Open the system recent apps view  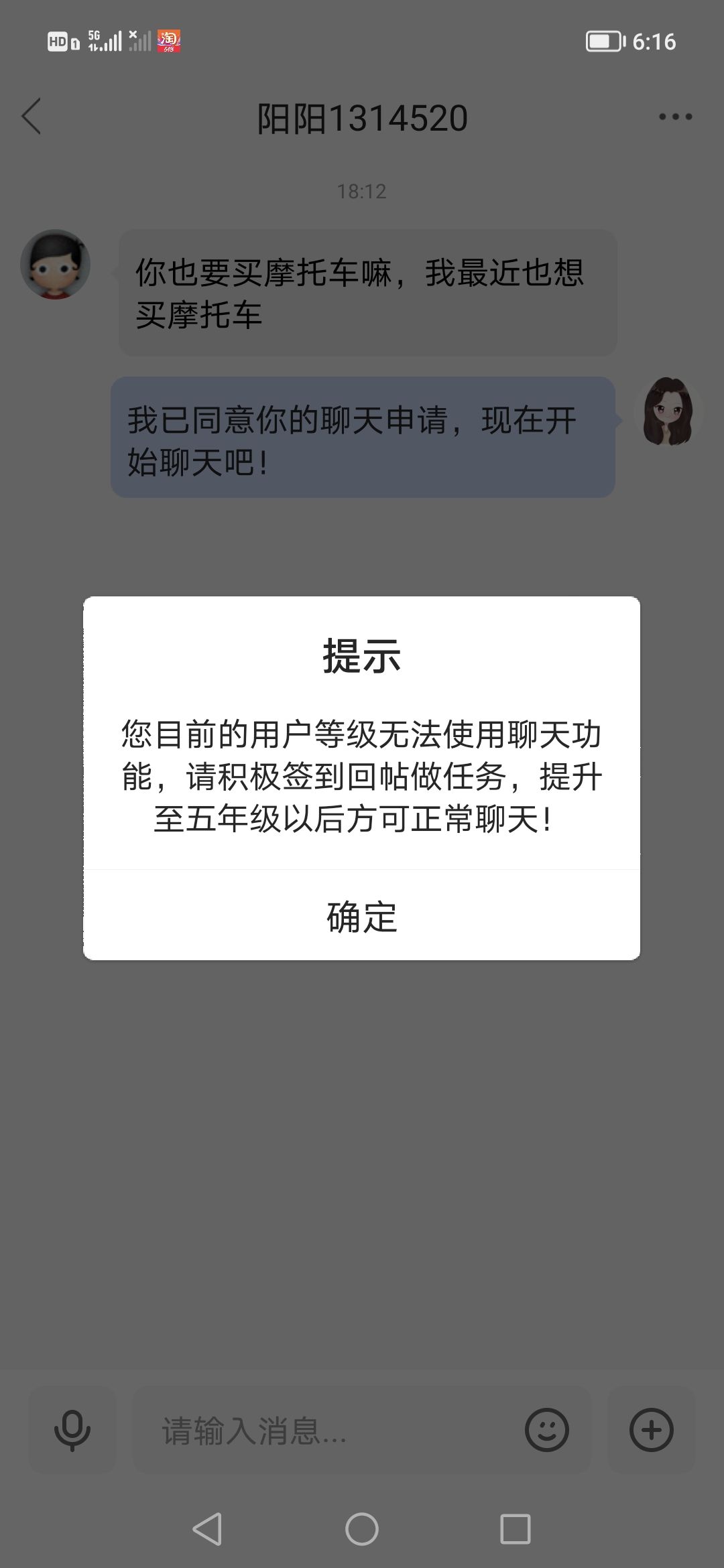pyautogui.click(x=516, y=1529)
